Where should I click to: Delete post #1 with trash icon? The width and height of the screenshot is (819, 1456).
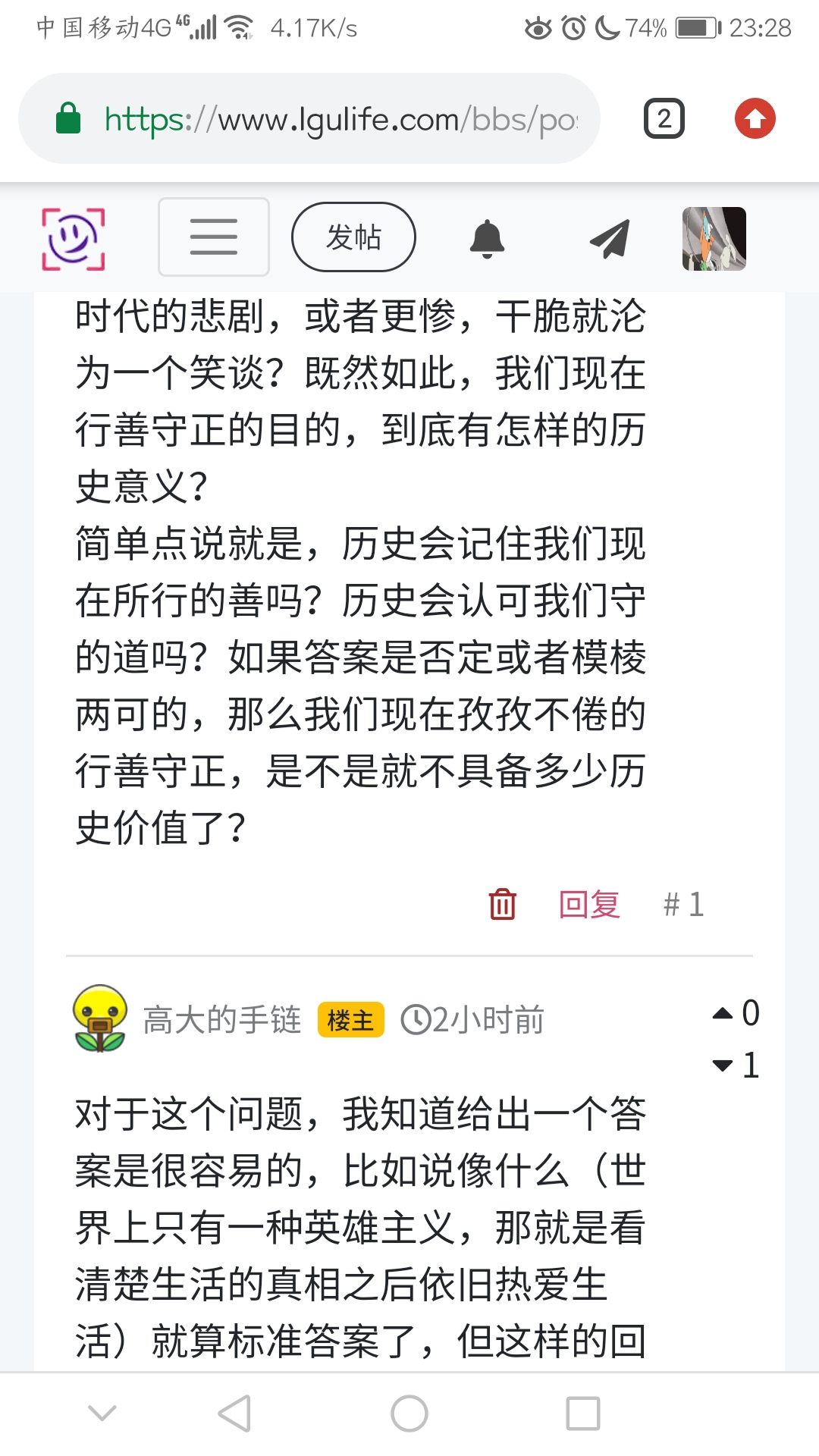click(x=502, y=904)
